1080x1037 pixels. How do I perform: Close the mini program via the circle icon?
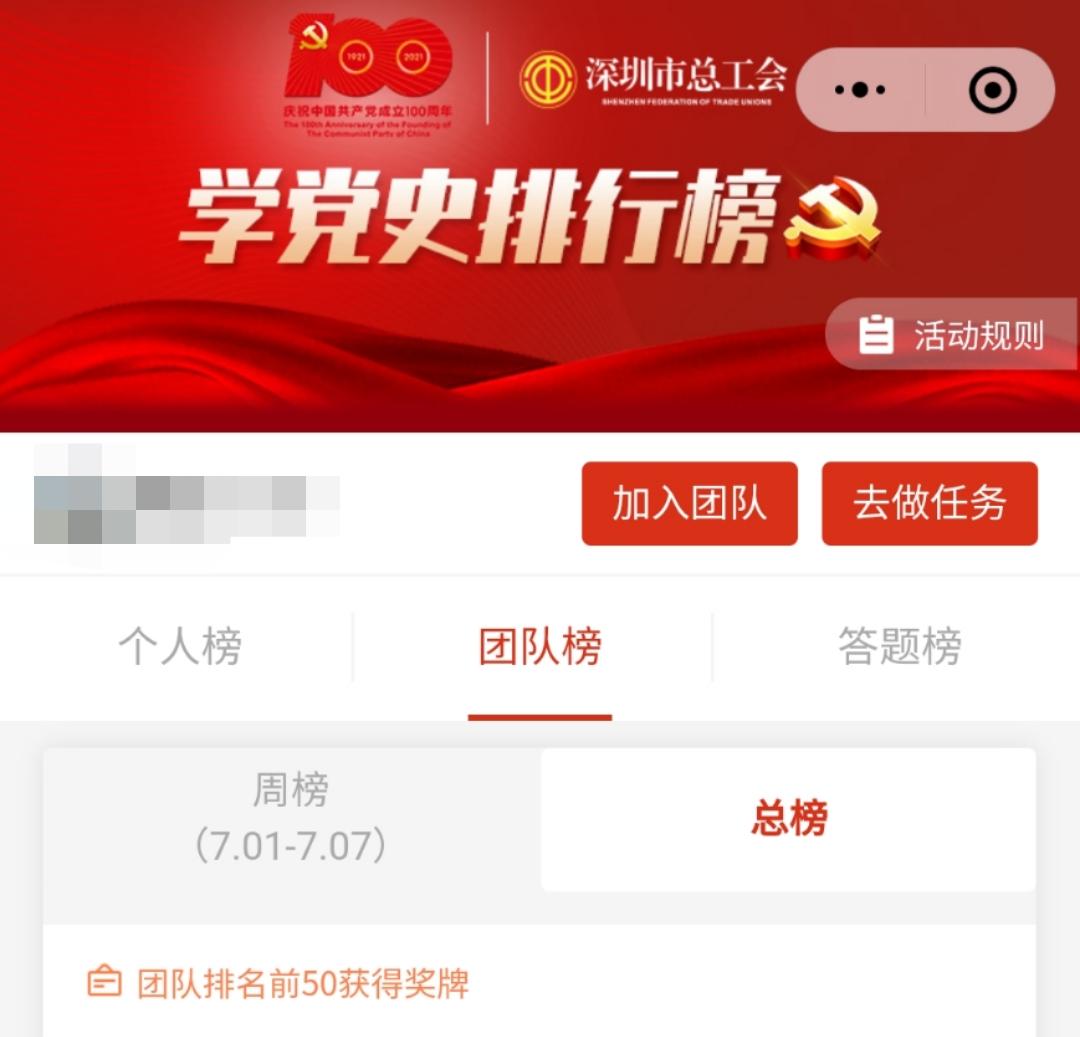click(x=992, y=90)
